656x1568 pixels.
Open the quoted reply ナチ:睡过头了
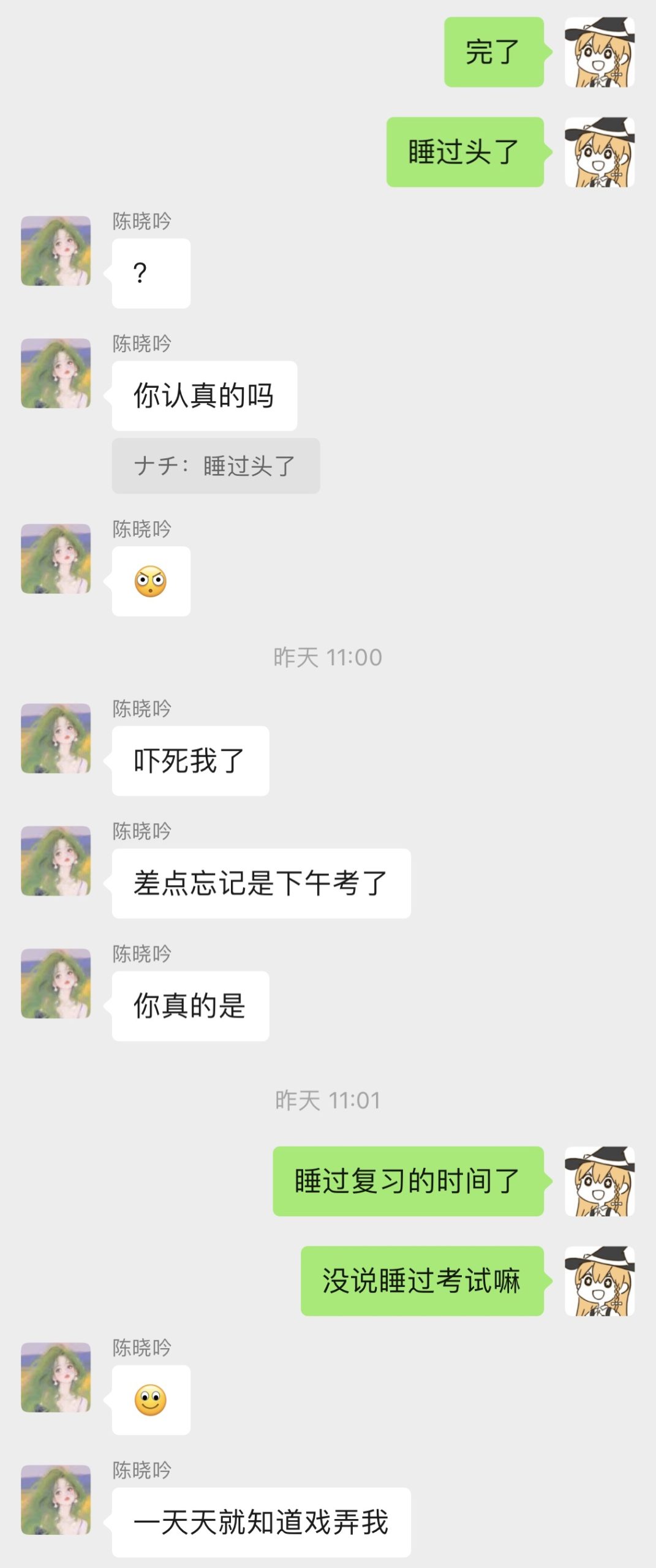coord(216,466)
